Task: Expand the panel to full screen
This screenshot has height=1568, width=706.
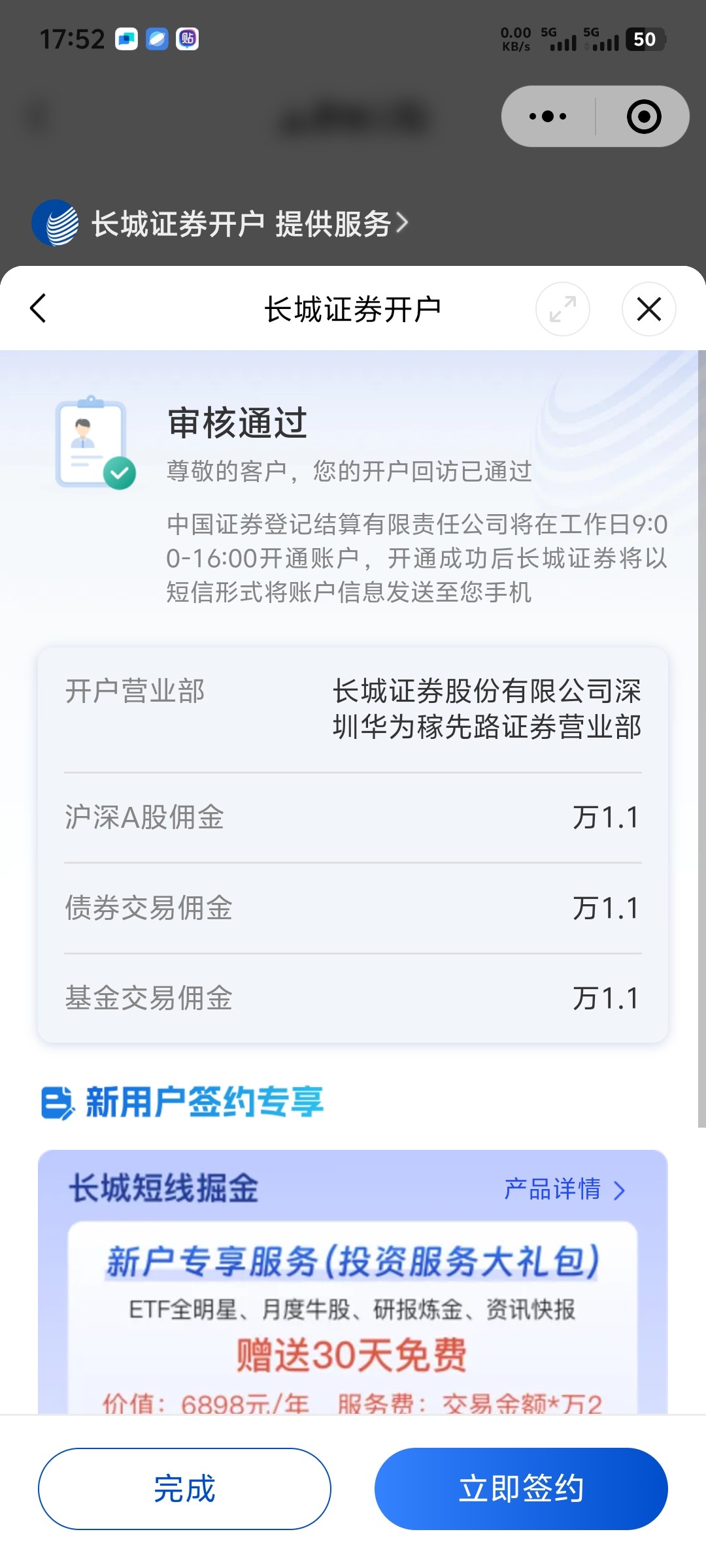Action: tap(563, 309)
